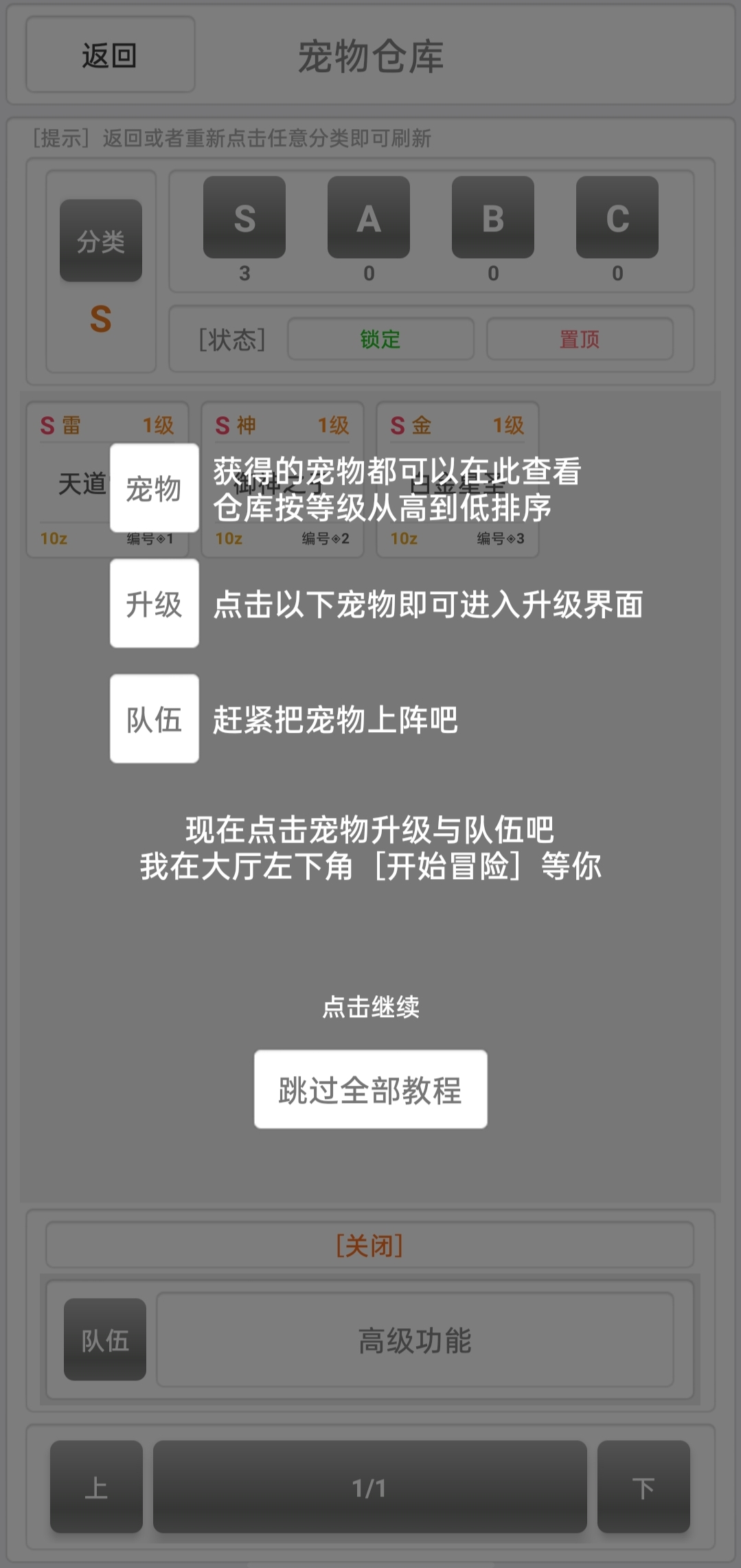Open the 分类 classification selector
Viewport: 741px width, 1568px height.
tap(100, 240)
